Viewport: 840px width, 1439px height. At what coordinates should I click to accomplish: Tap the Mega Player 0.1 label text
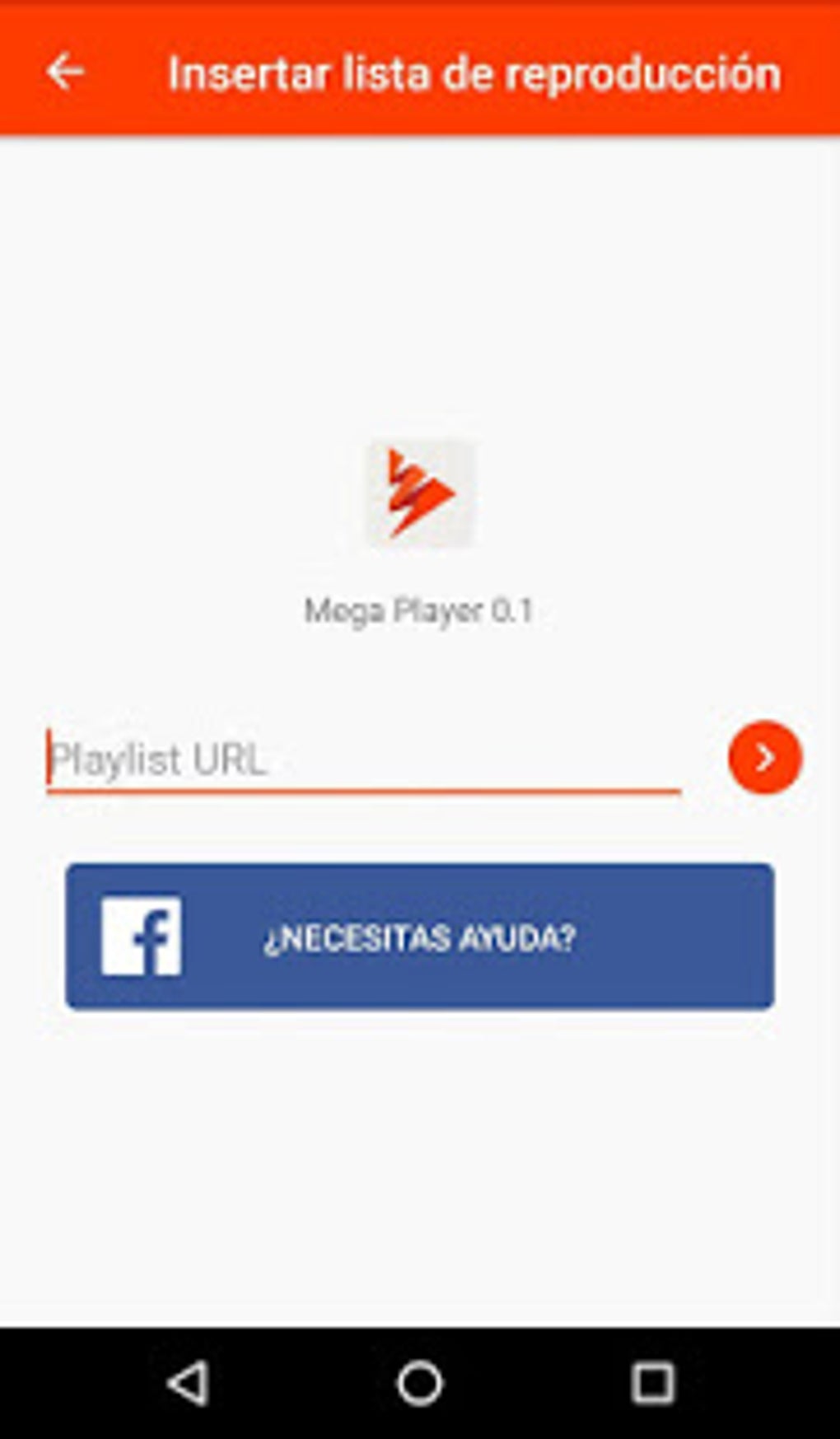(x=419, y=610)
